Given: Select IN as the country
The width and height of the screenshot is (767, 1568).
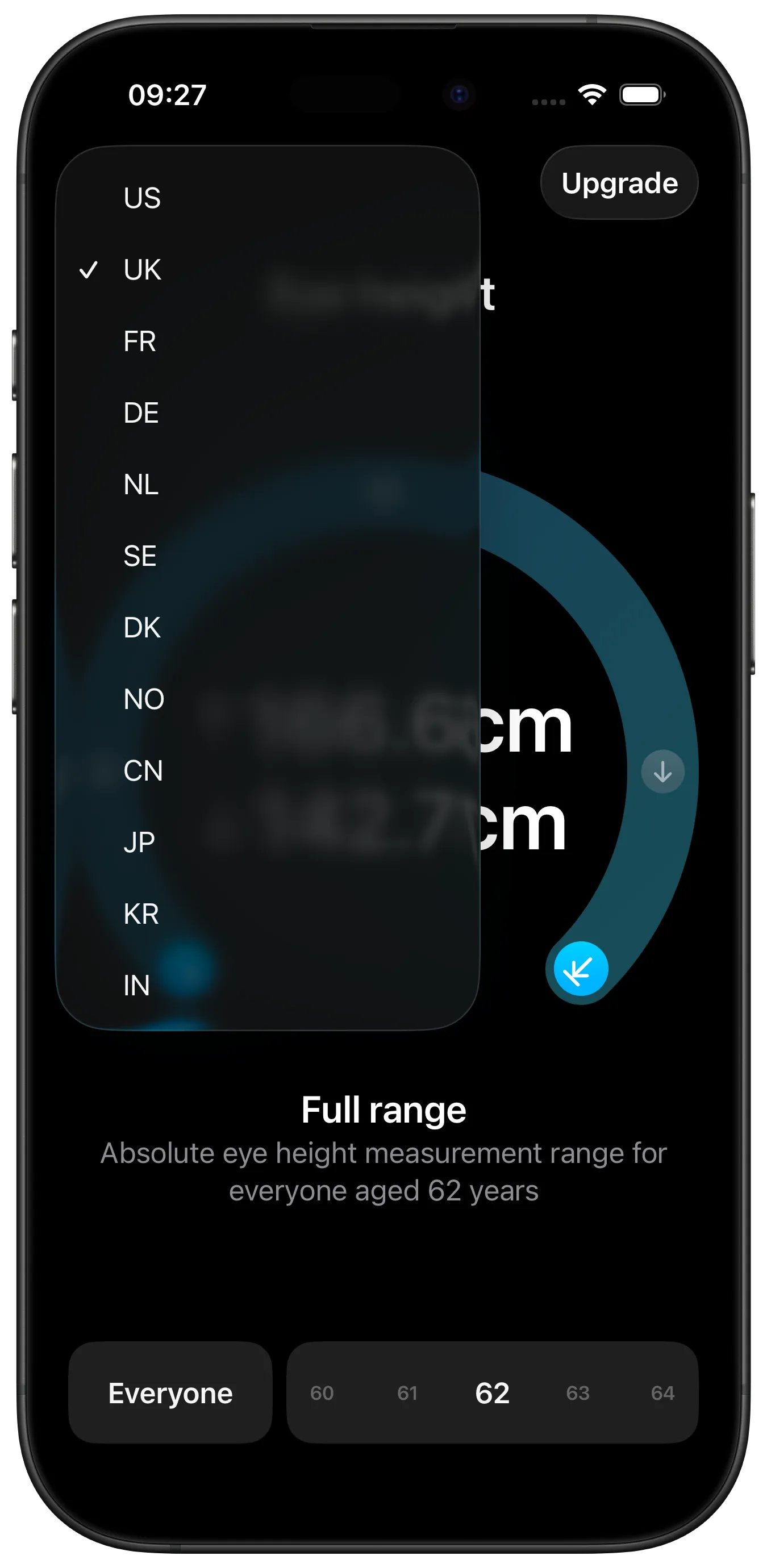Looking at the screenshot, I should pos(136,986).
